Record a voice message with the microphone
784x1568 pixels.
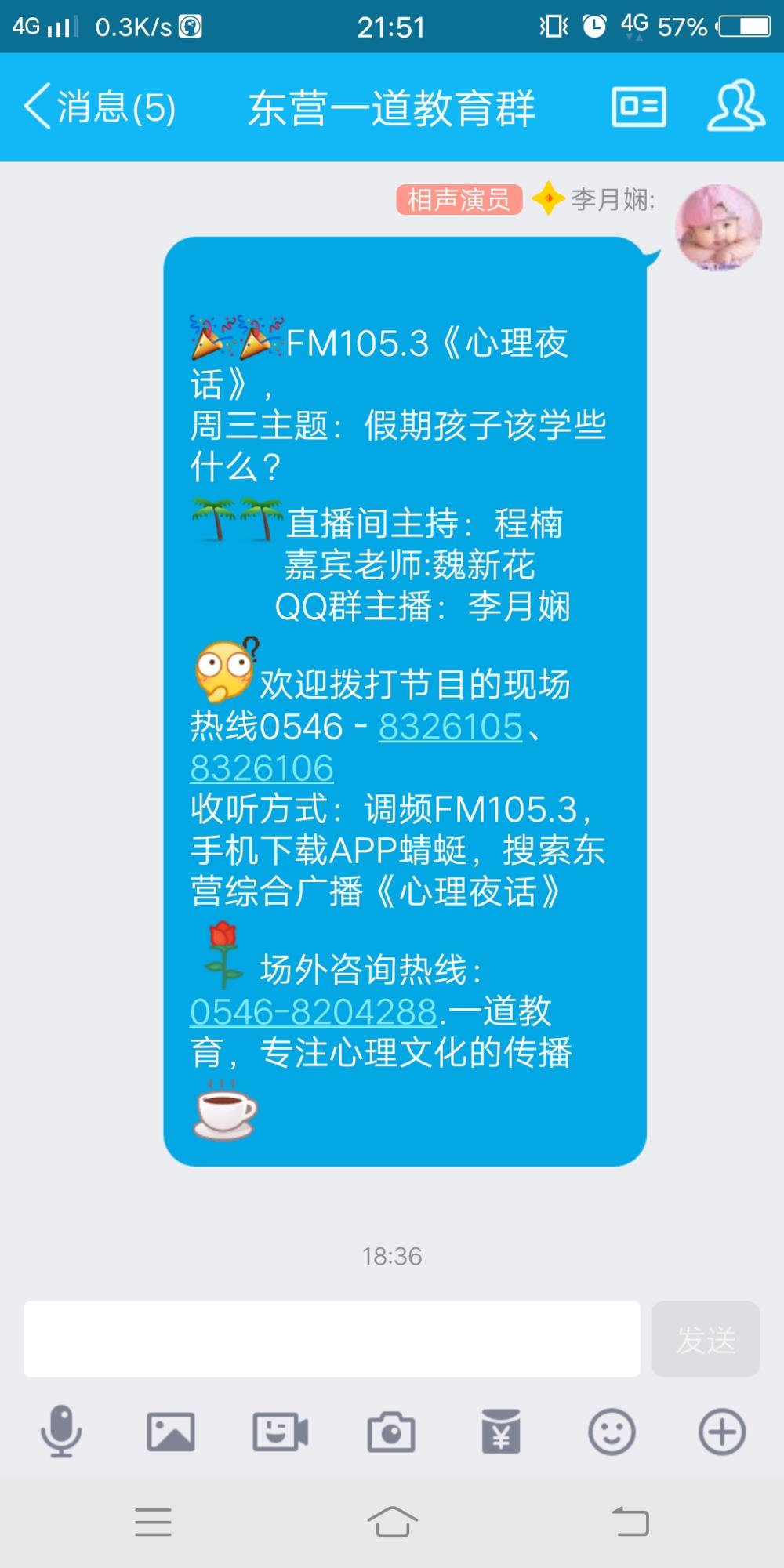pos(61,1432)
